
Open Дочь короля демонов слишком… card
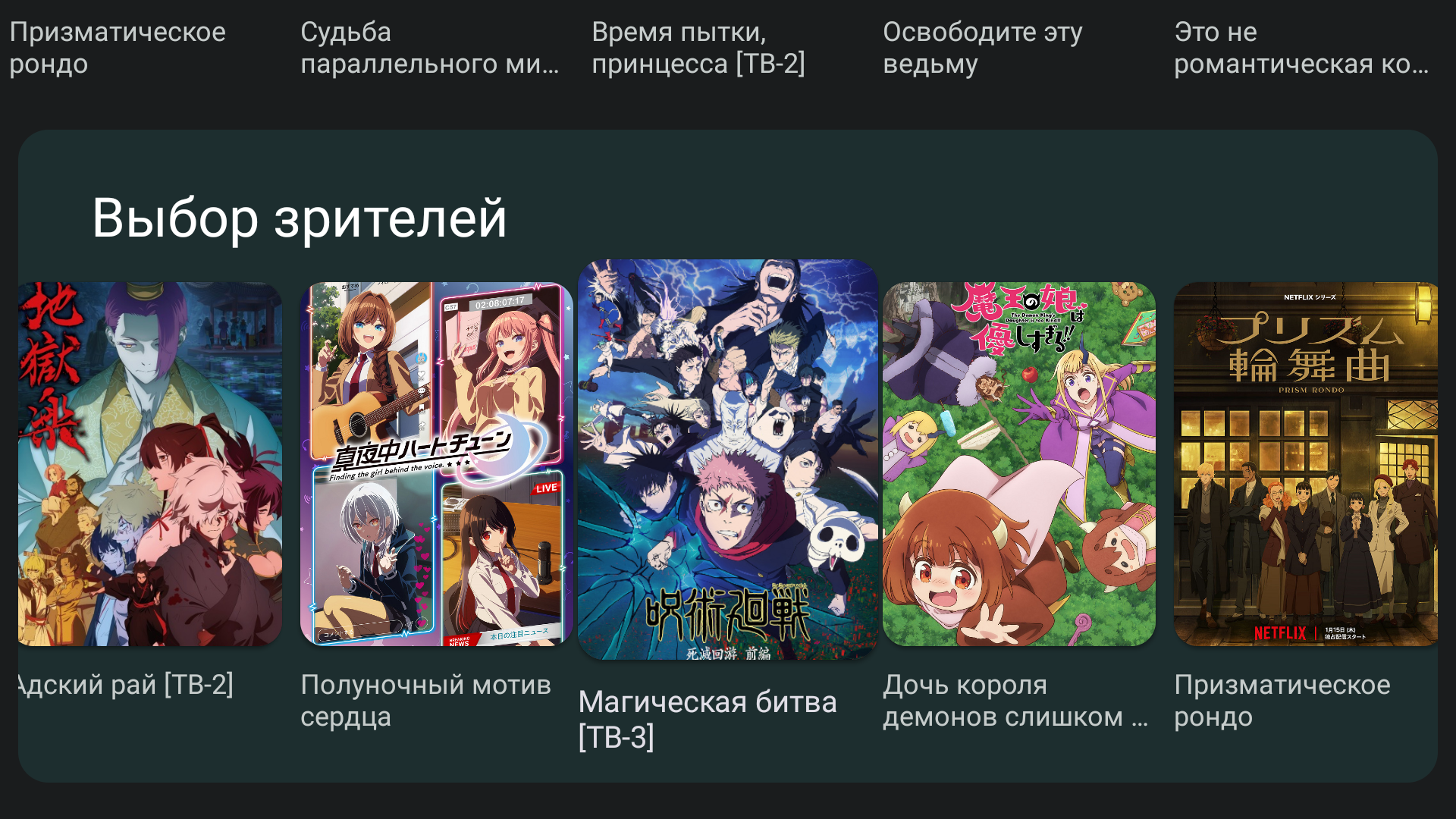[1018, 464]
